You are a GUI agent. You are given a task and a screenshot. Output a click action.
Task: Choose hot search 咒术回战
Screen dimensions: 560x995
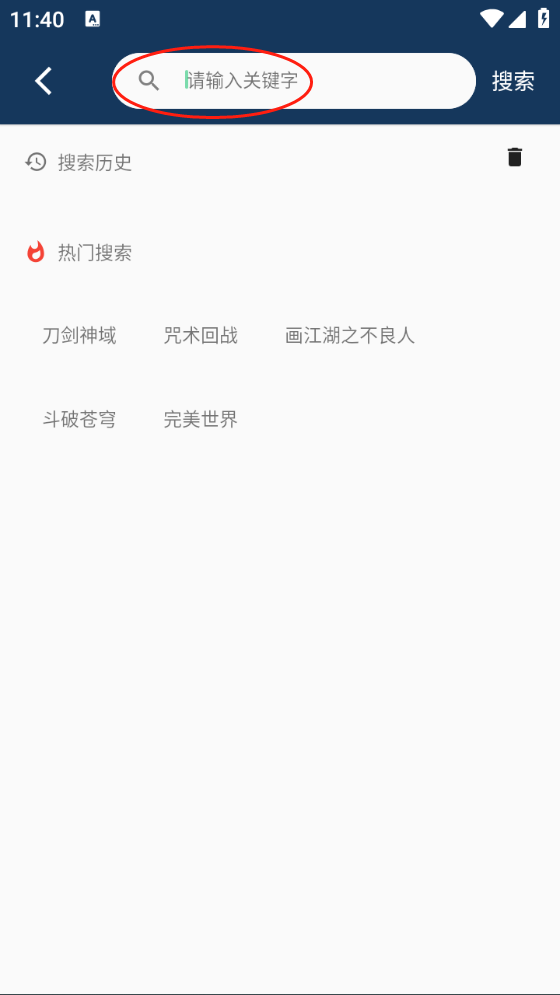(201, 336)
